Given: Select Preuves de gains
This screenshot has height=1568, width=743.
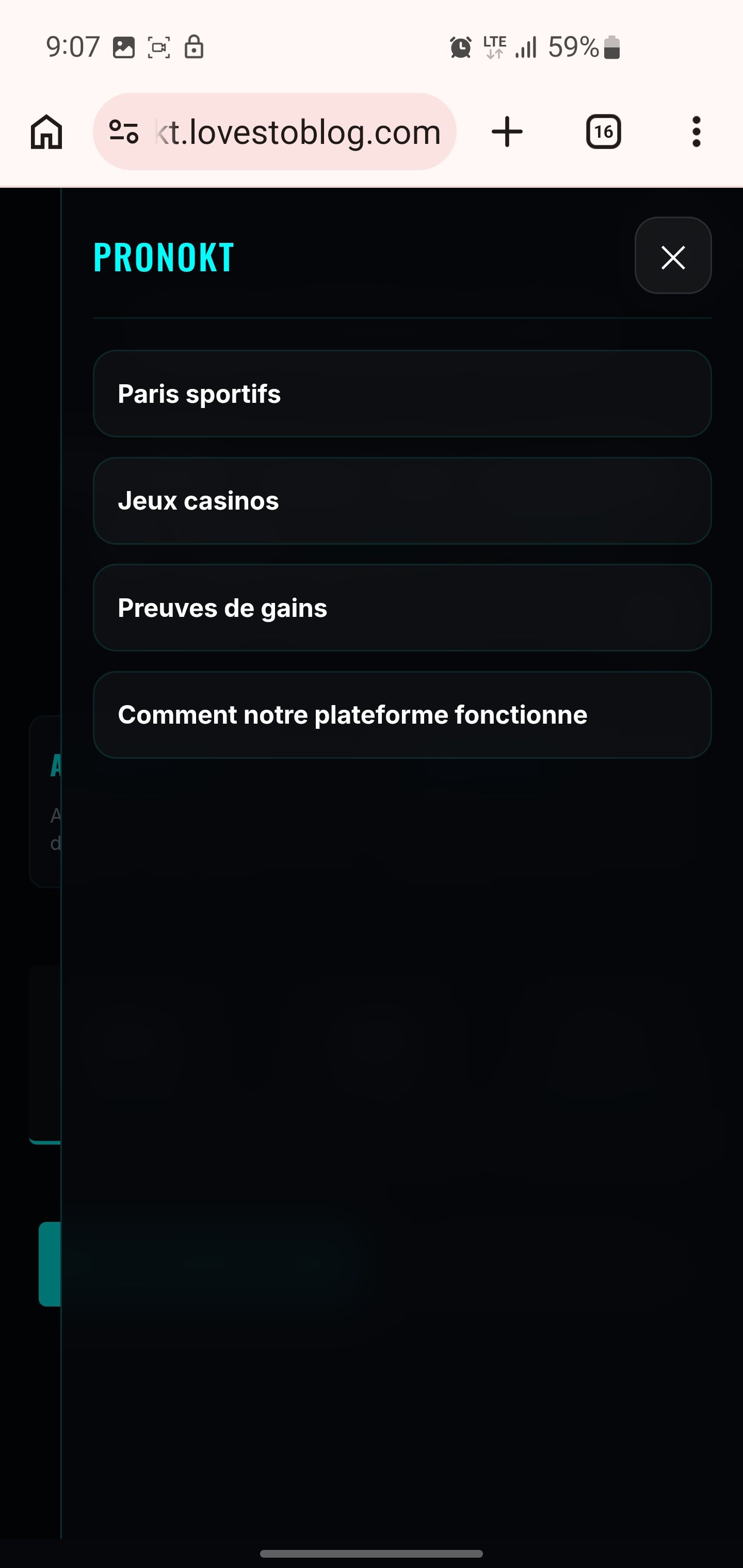Looking at the screenshot, I should pos(402,608).
